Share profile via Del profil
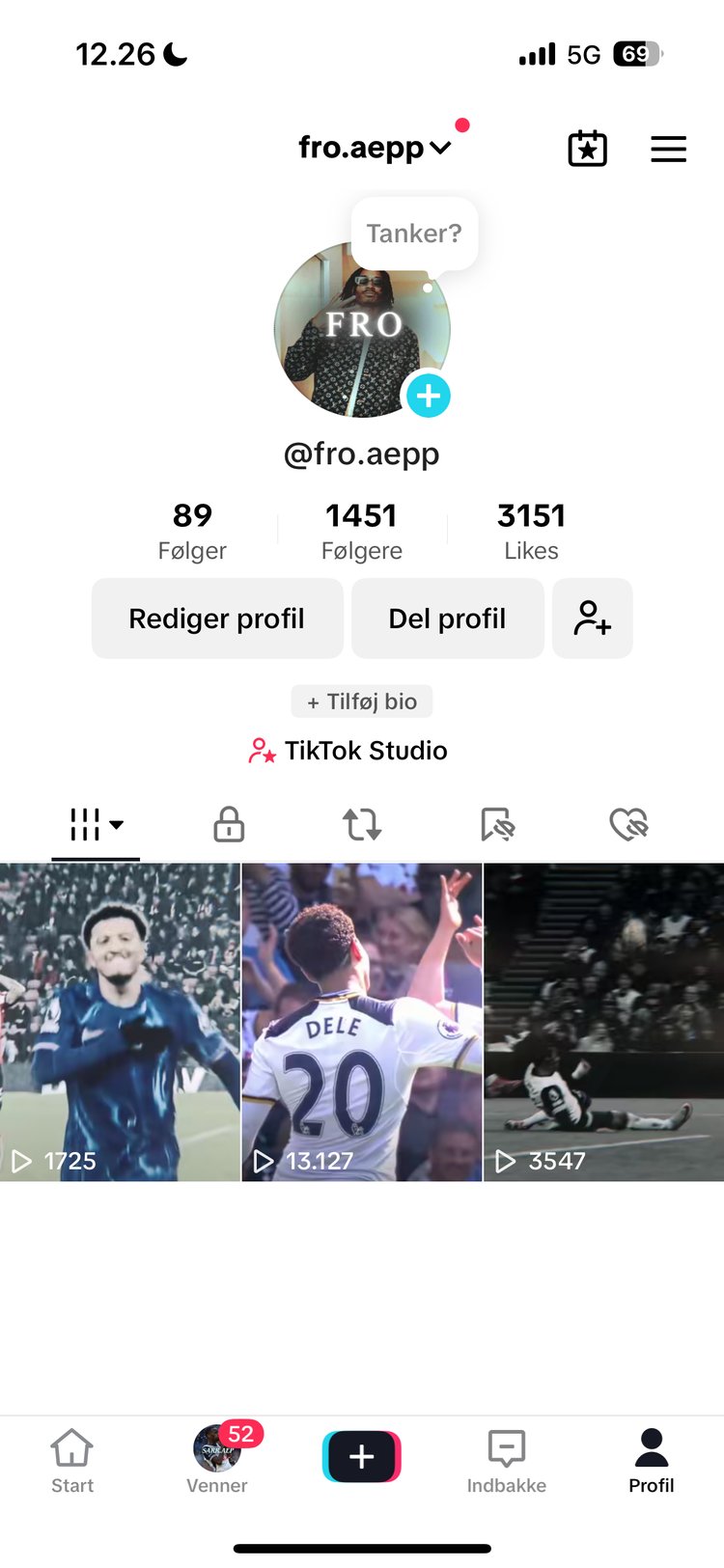Screen dimensions: 724x1568 (447, 619)
